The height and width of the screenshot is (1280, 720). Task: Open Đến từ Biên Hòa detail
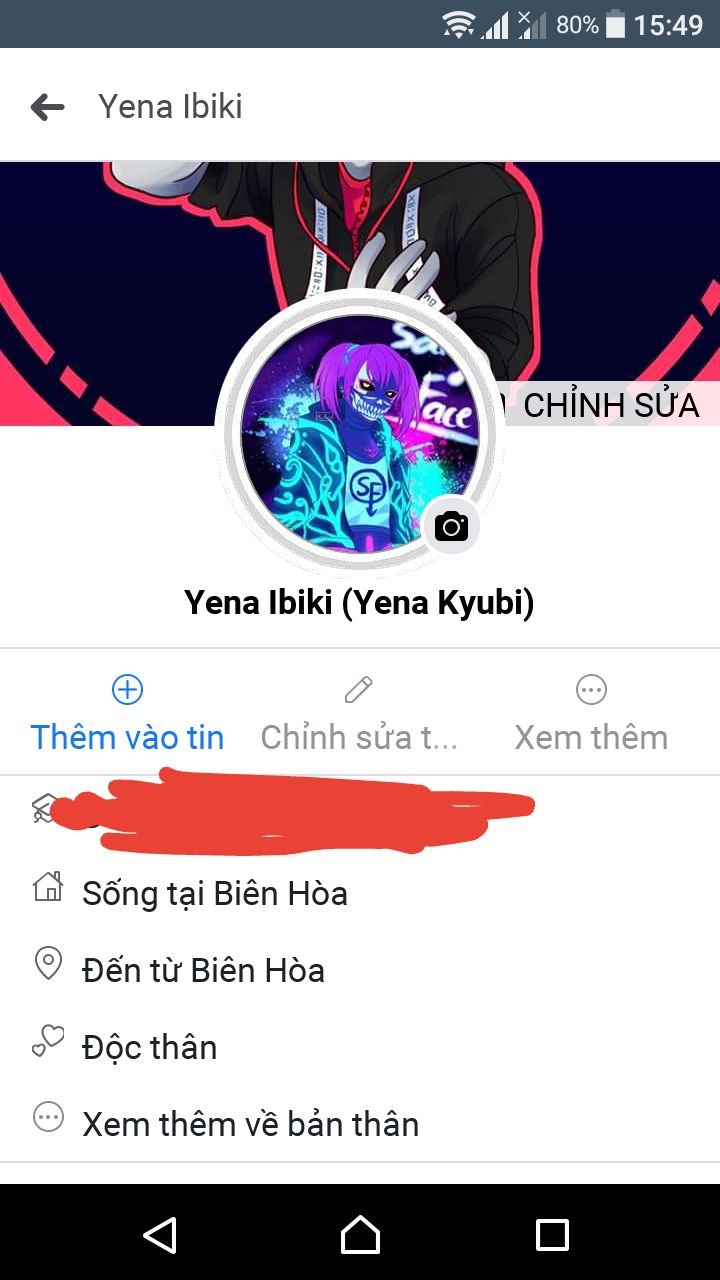tap(360, 969)
